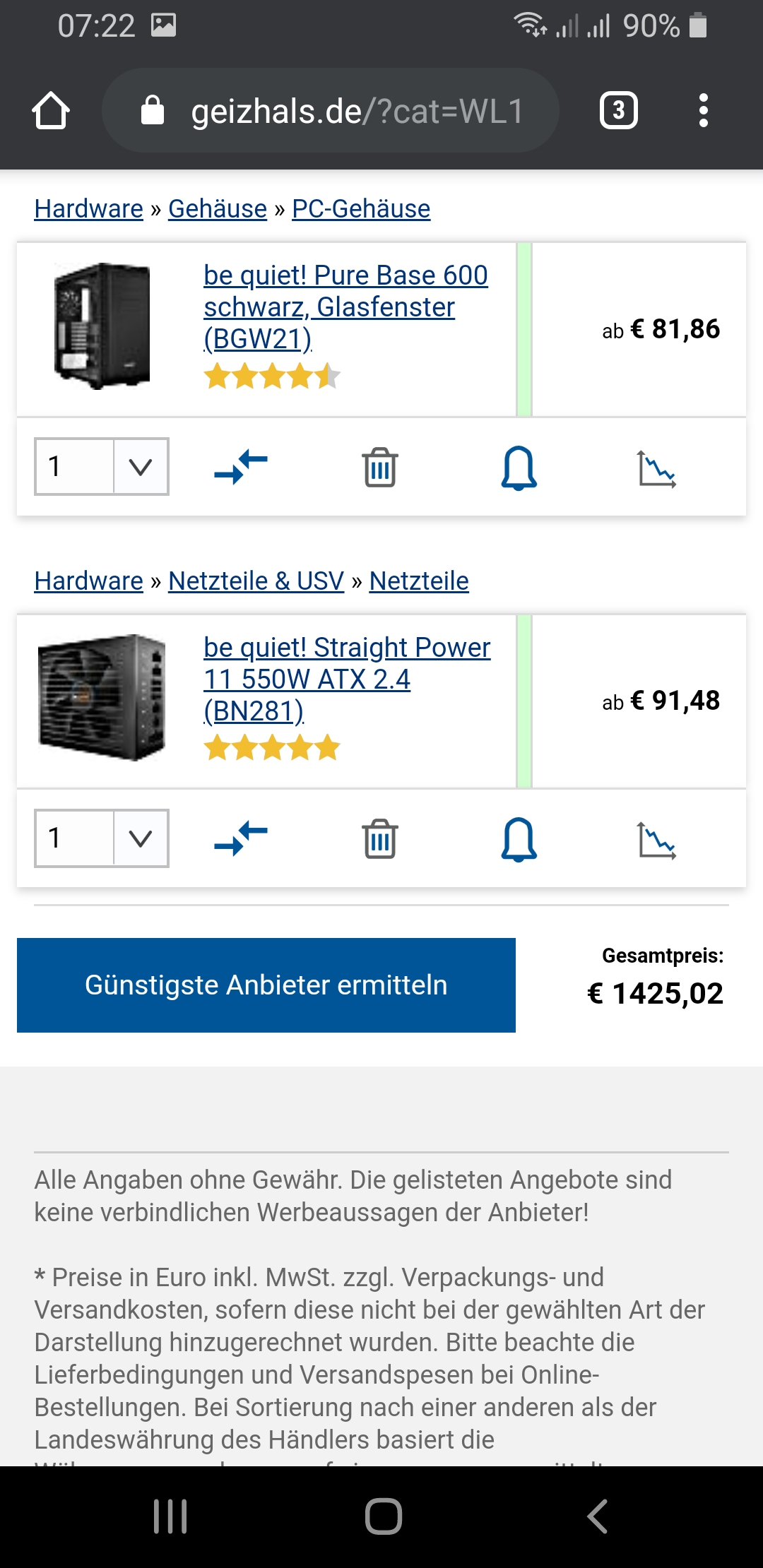The height and width of the screenshot is (1568, 763).
Task: Open the PC-Gehäuse category link
Action: tap(360, 209)
